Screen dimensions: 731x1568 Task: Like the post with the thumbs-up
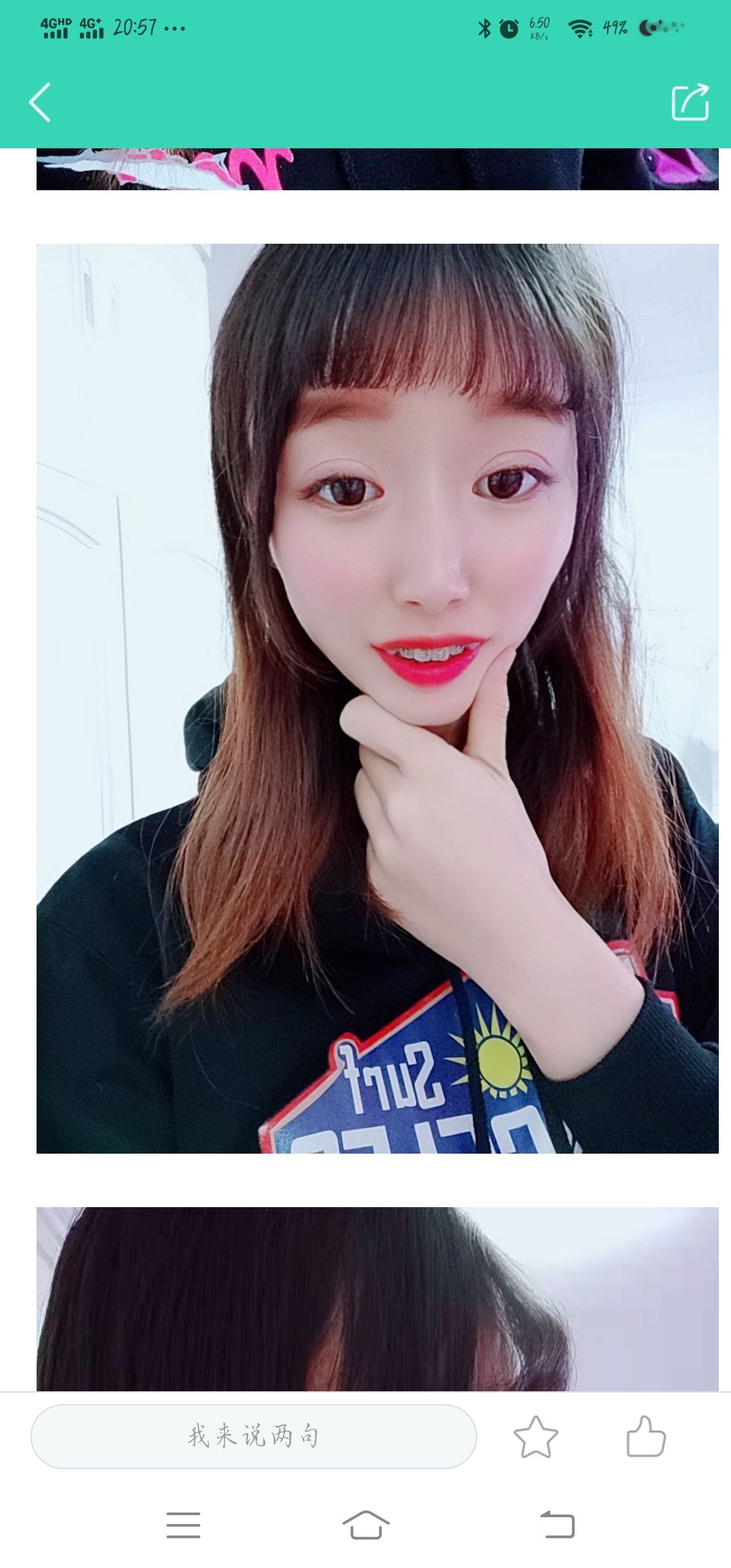(646, 1436)
